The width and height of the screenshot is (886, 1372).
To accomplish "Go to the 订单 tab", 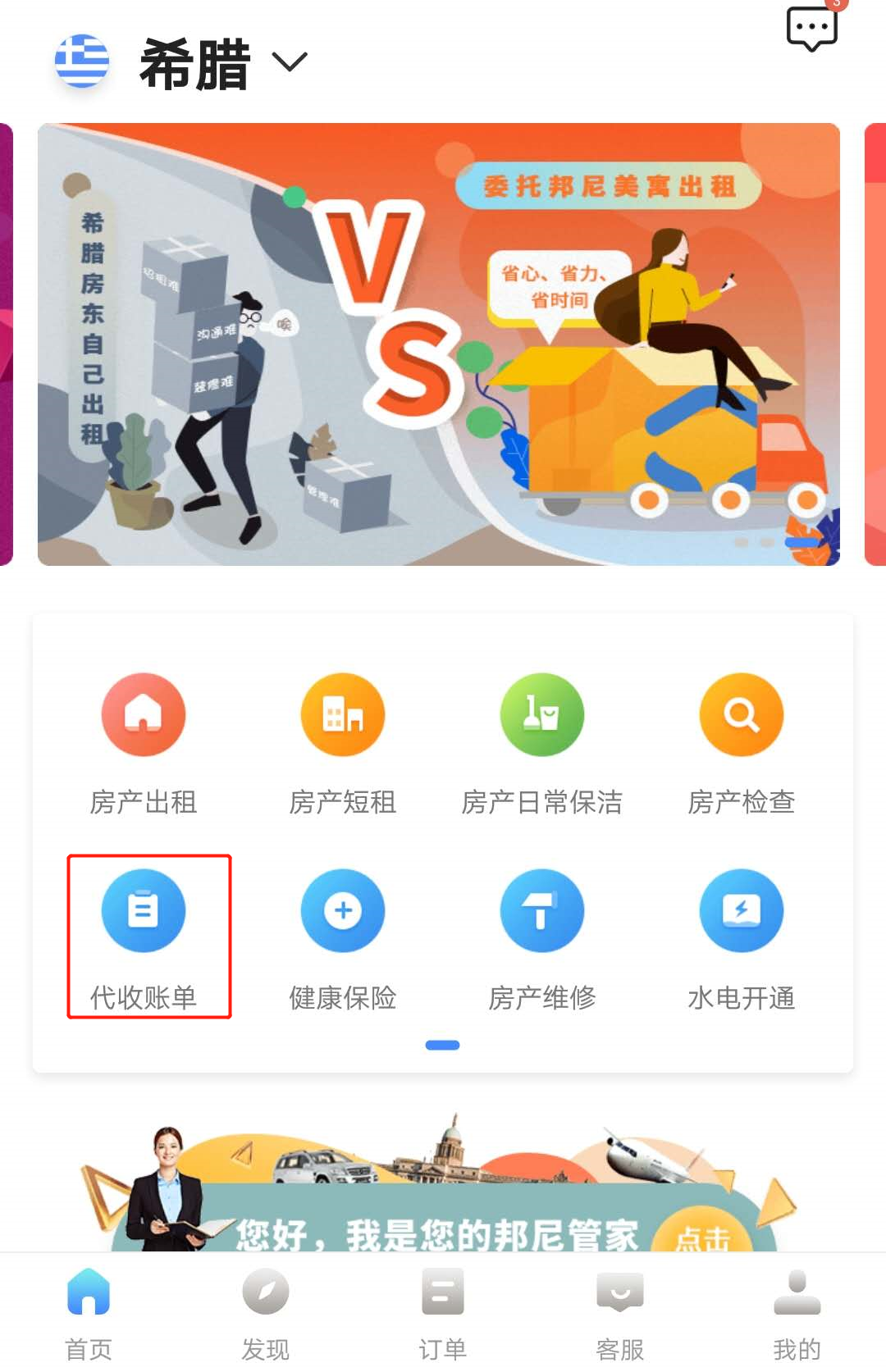I will tap(442, 1312).
